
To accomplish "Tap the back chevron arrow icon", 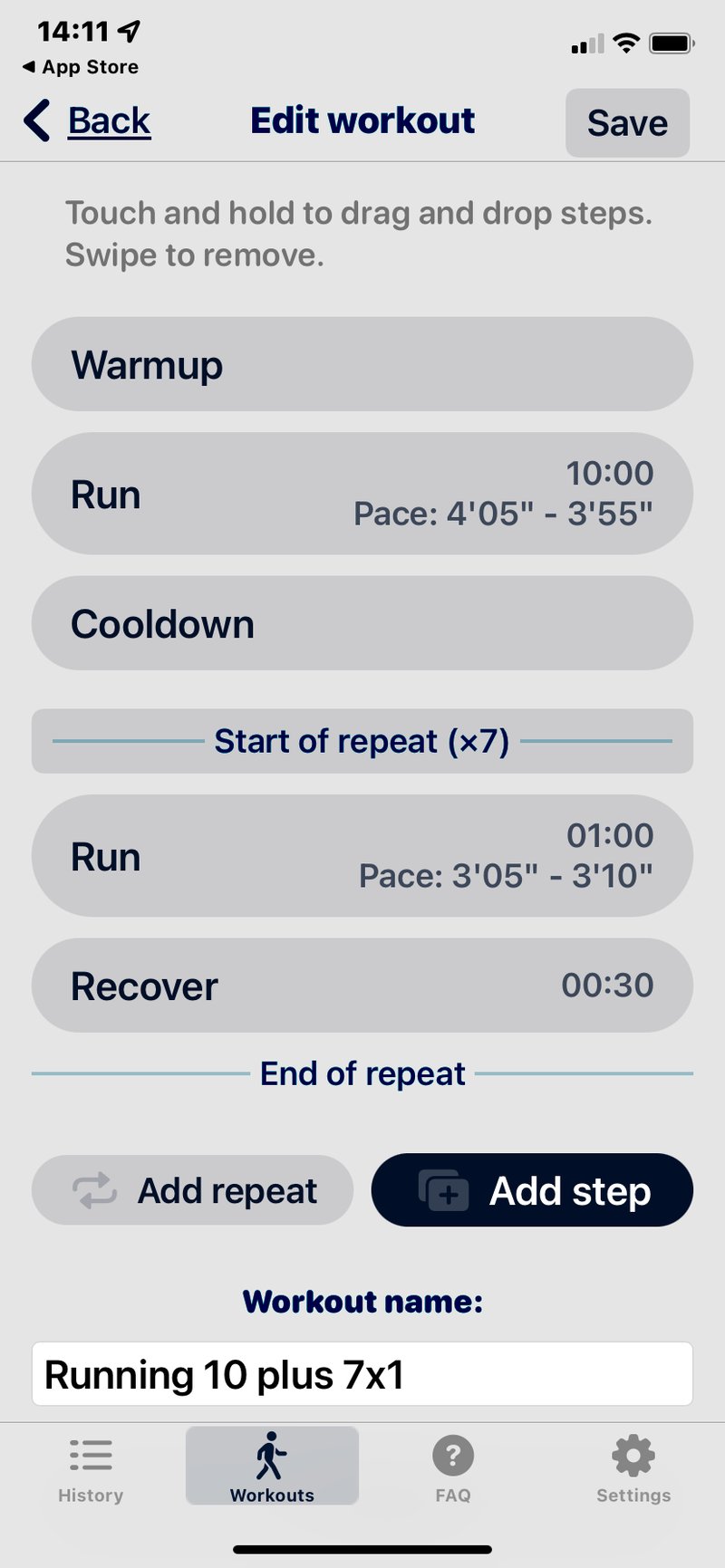I will 36,120.
